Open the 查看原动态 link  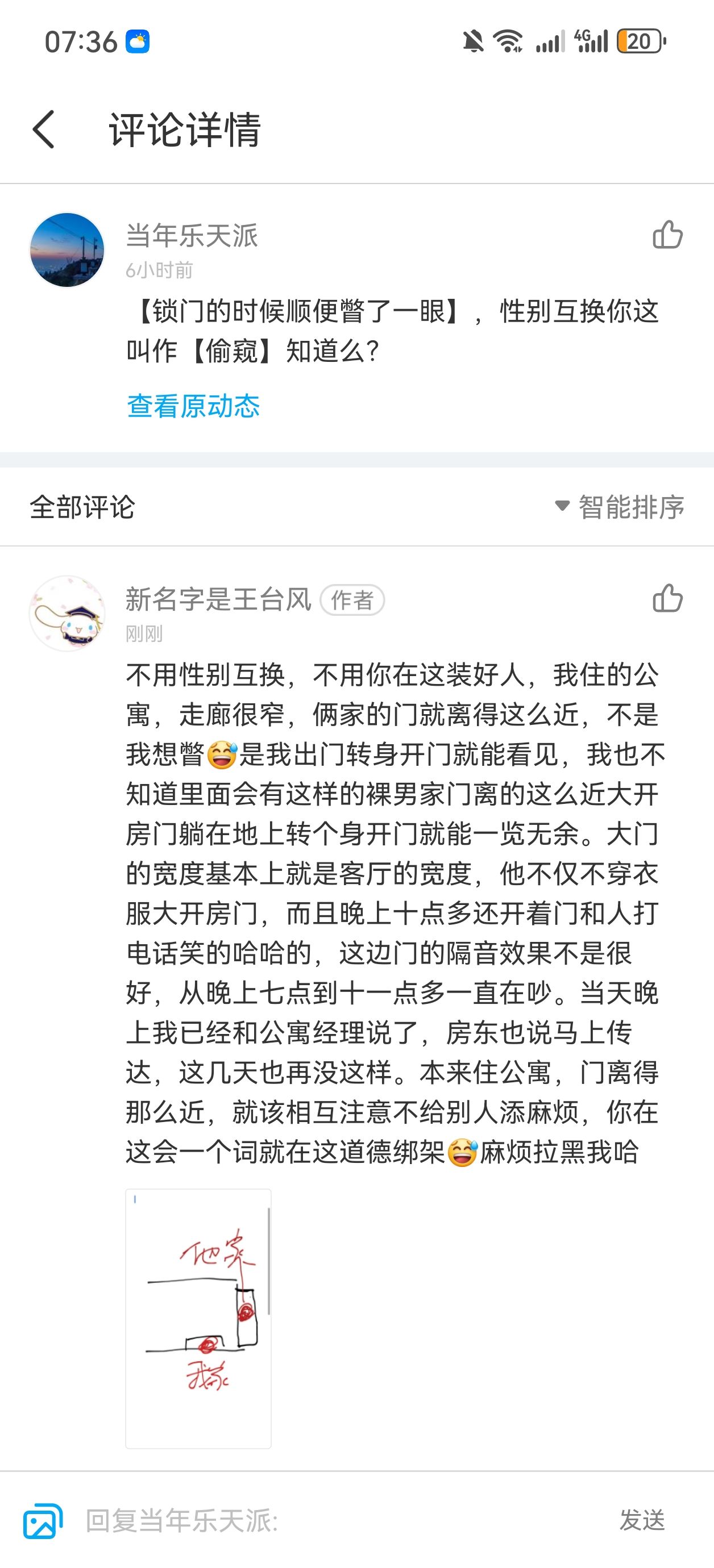[x=193, y=406]
